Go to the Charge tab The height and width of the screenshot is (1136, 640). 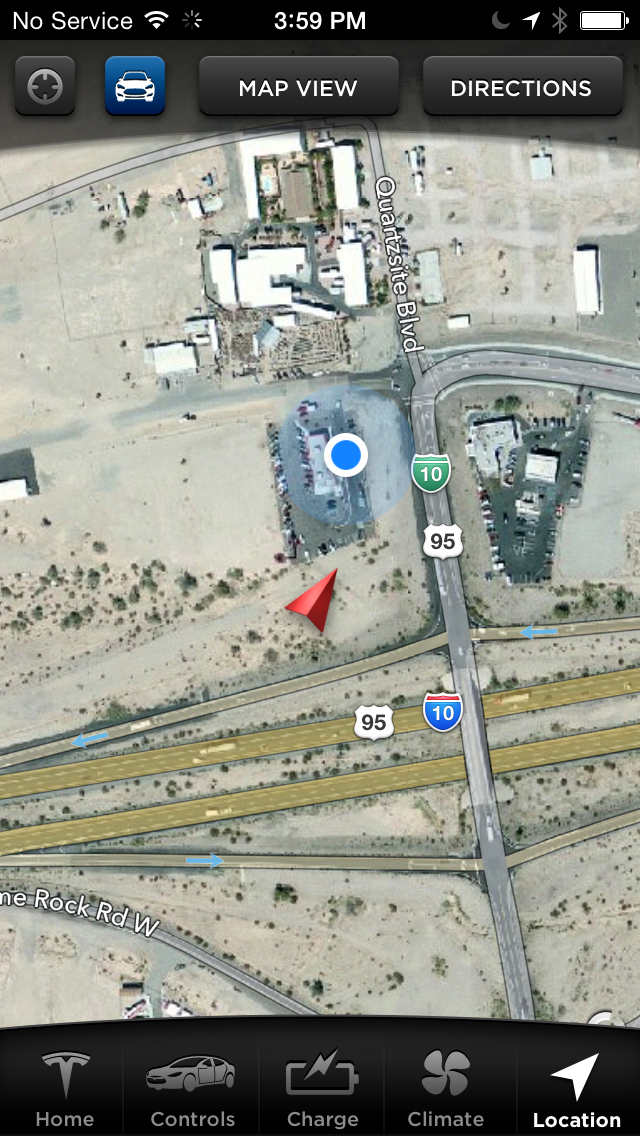pos(321,1087)
